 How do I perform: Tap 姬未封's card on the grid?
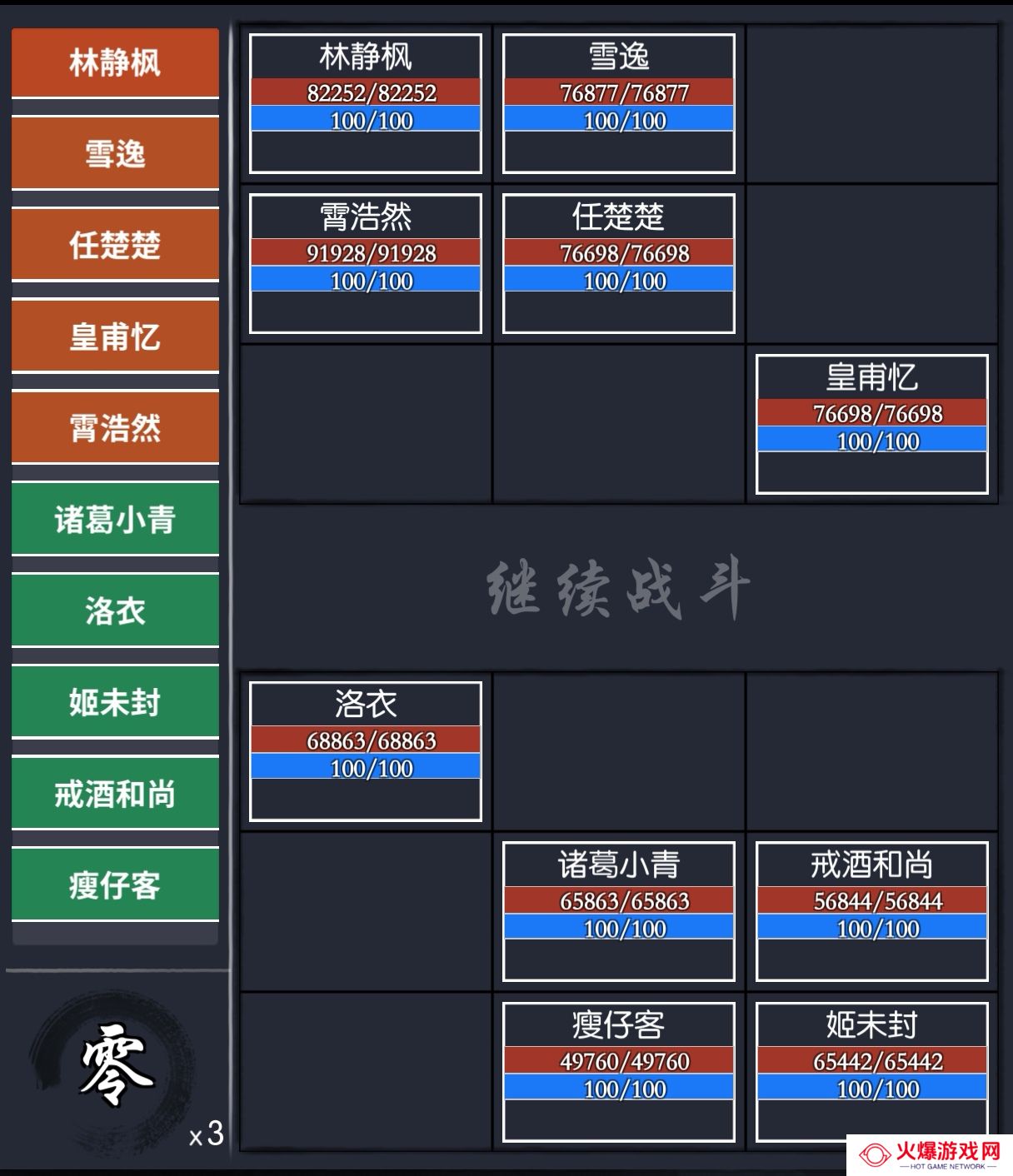click(872, 1072)
